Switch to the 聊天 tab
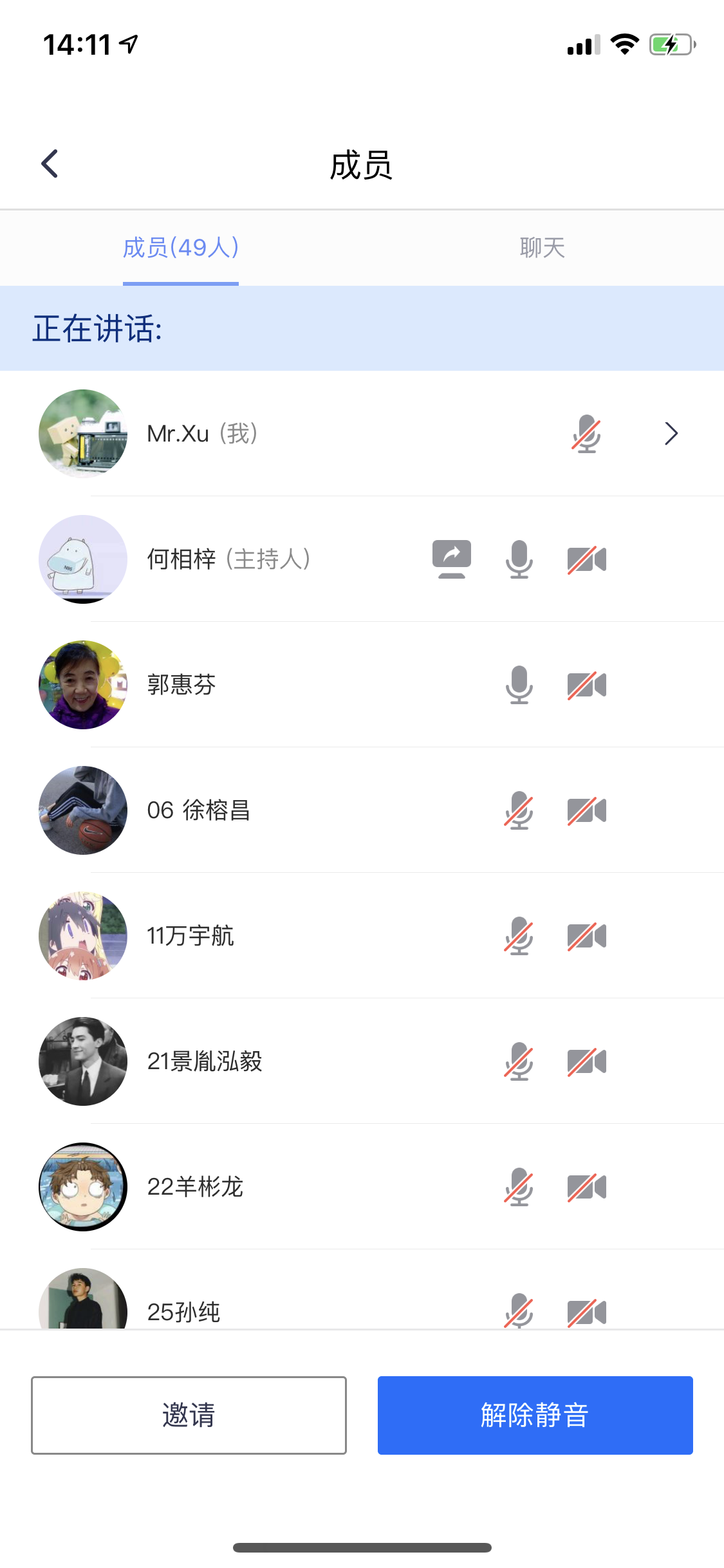724x1568 pixels. pos(542,248)
